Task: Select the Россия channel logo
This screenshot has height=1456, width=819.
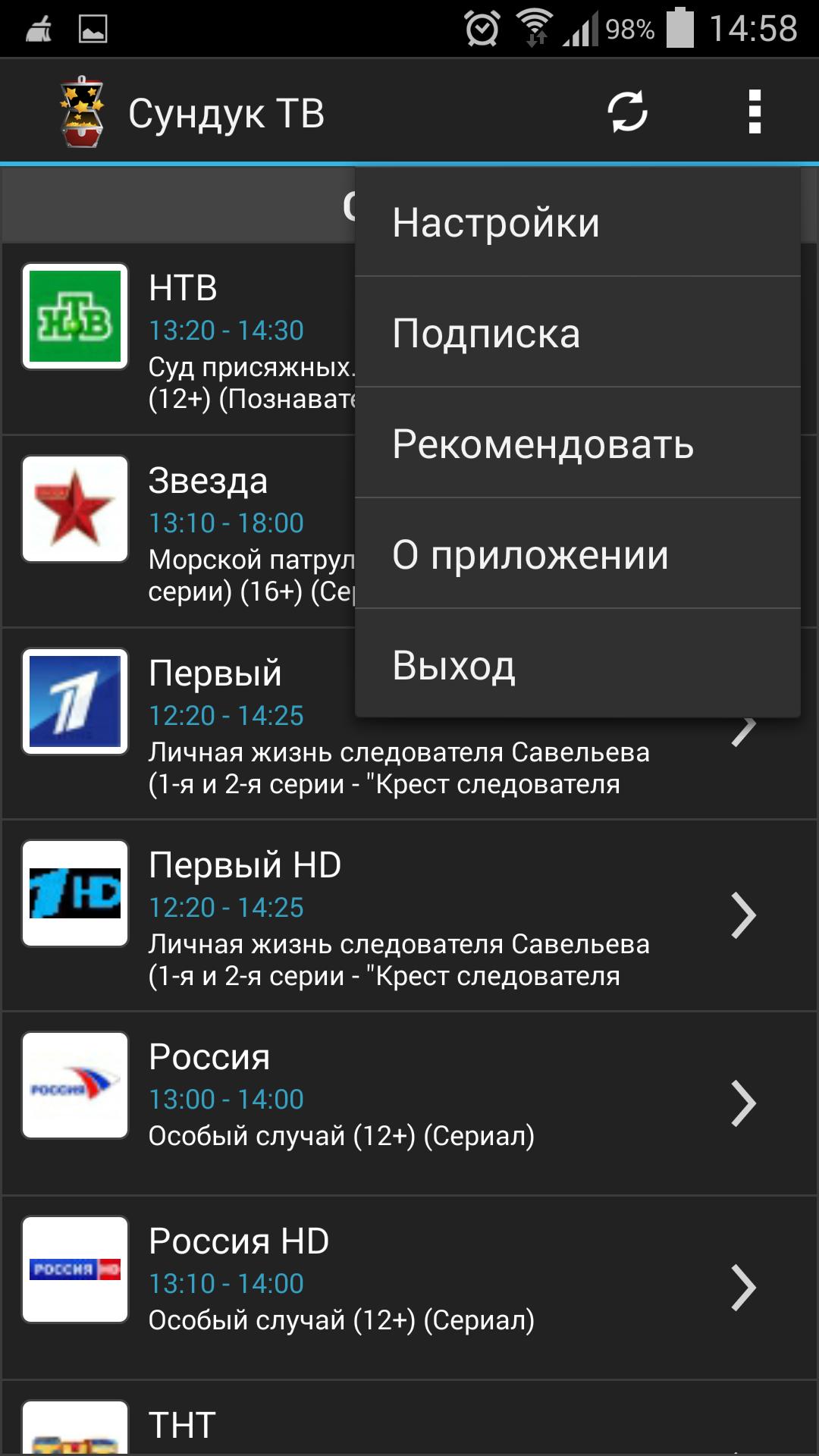Action: 76,1084
